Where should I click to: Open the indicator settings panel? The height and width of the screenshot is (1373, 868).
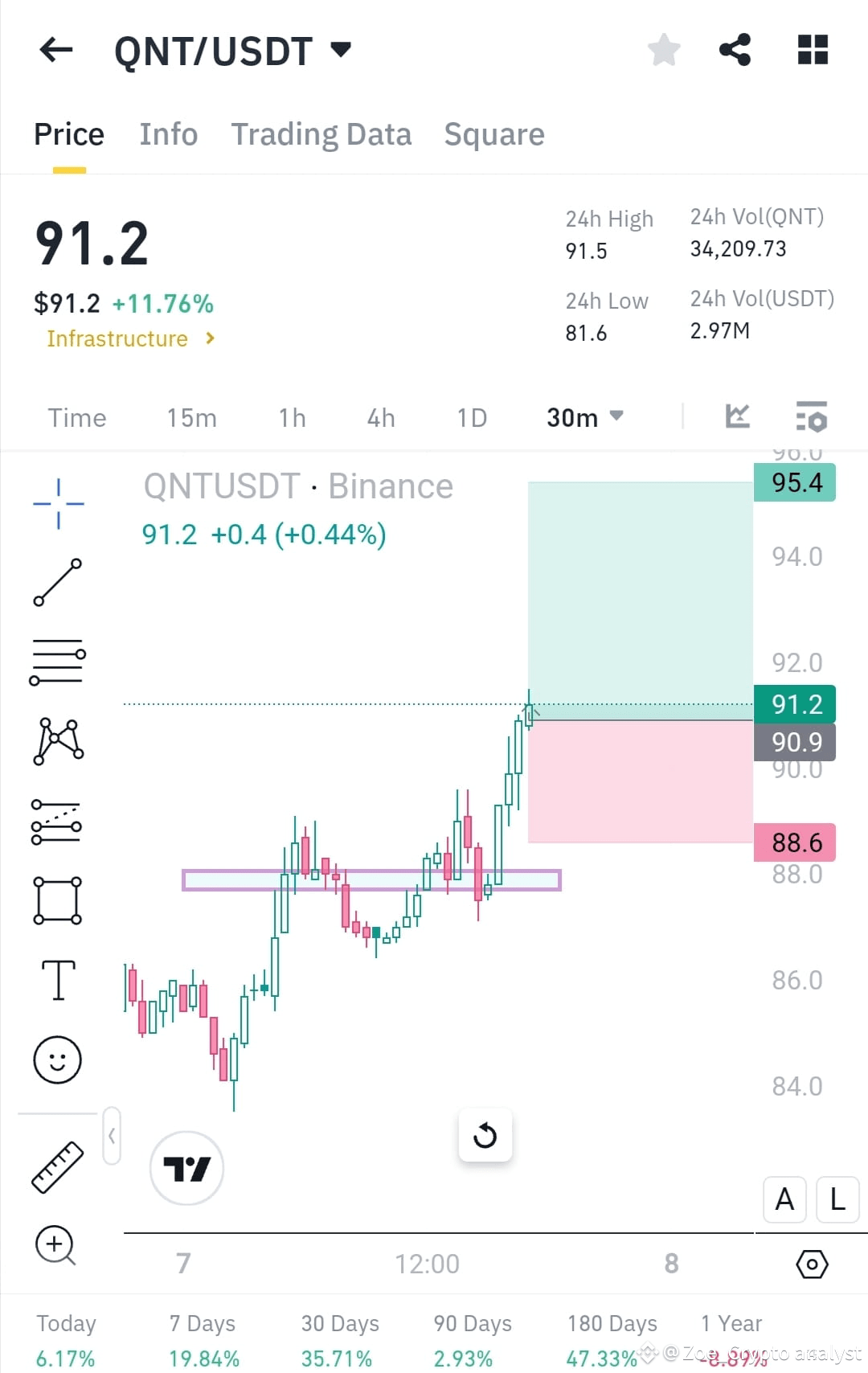click(811, 417)
